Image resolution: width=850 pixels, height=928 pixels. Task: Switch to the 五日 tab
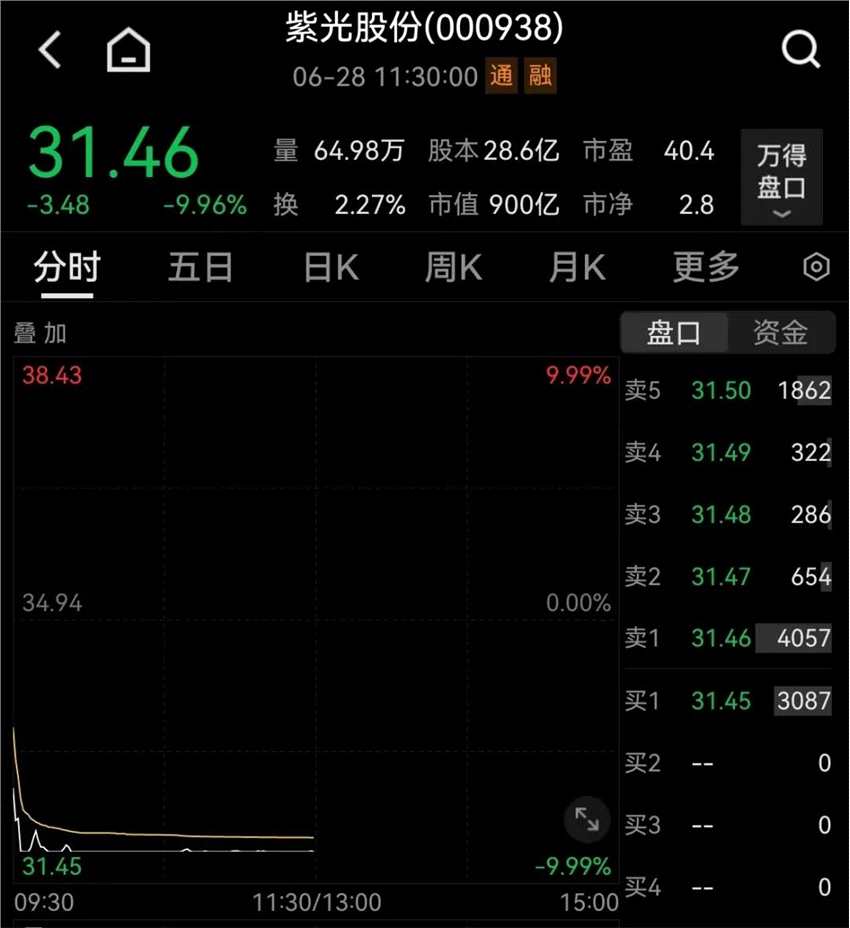point(200,268)
